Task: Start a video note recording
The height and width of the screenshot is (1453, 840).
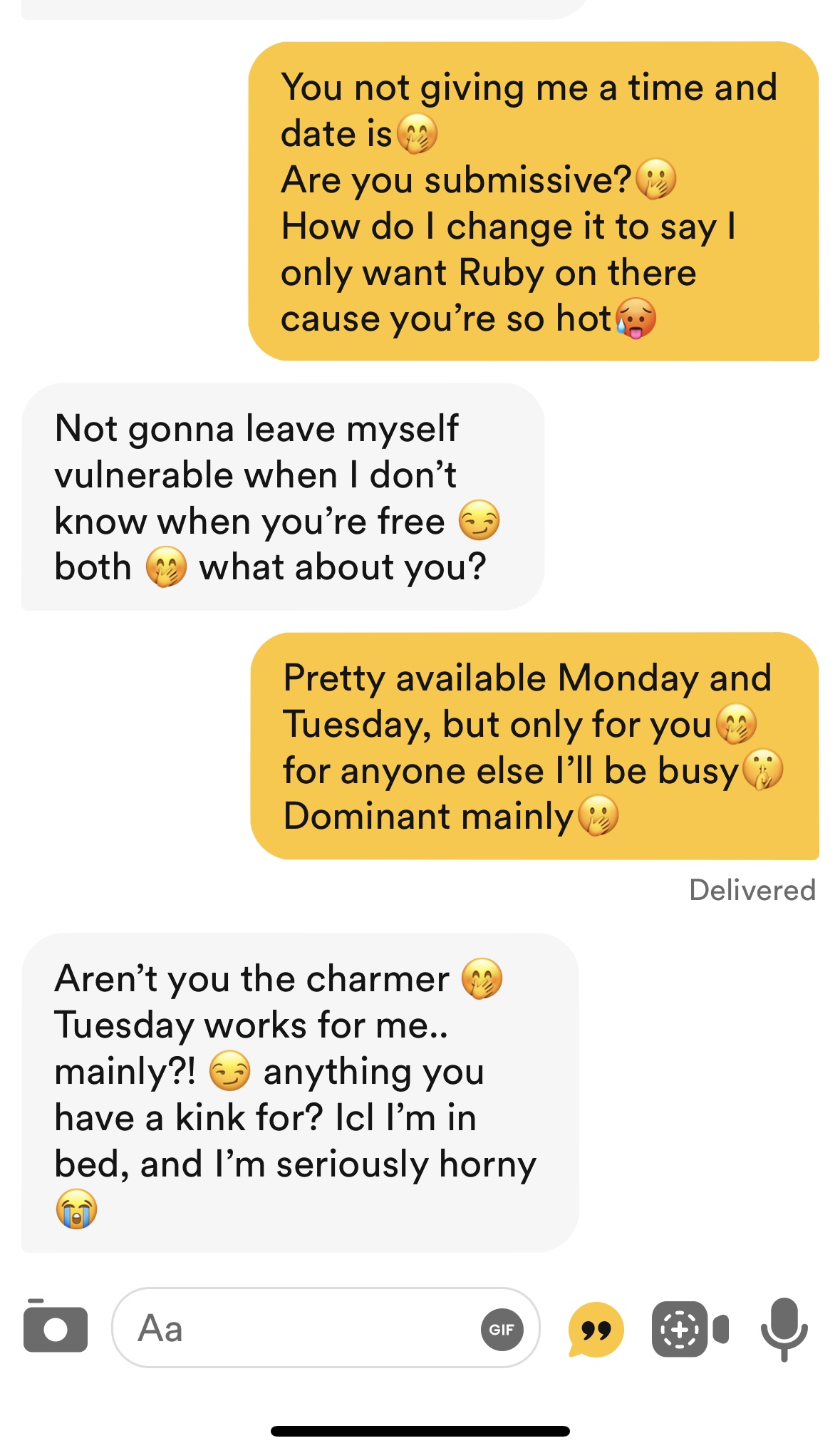Action: pos(689,1330)
